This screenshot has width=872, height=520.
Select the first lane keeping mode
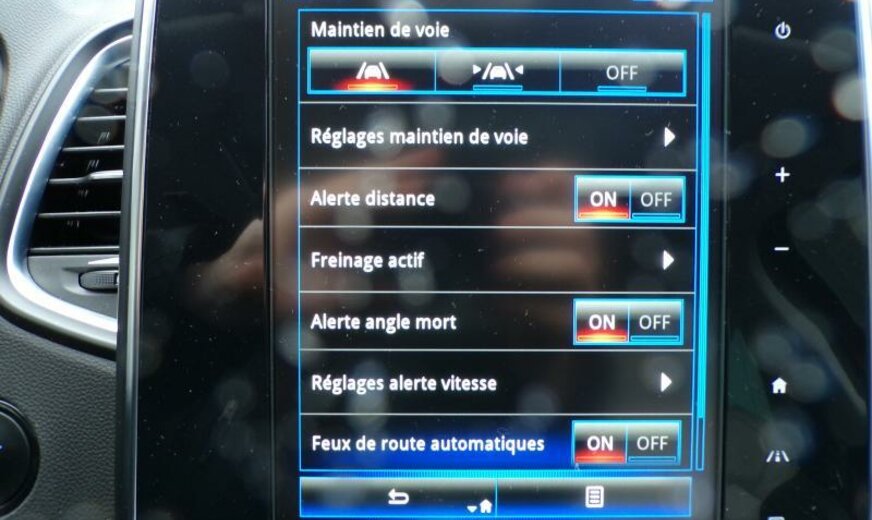tap(372, 73)
